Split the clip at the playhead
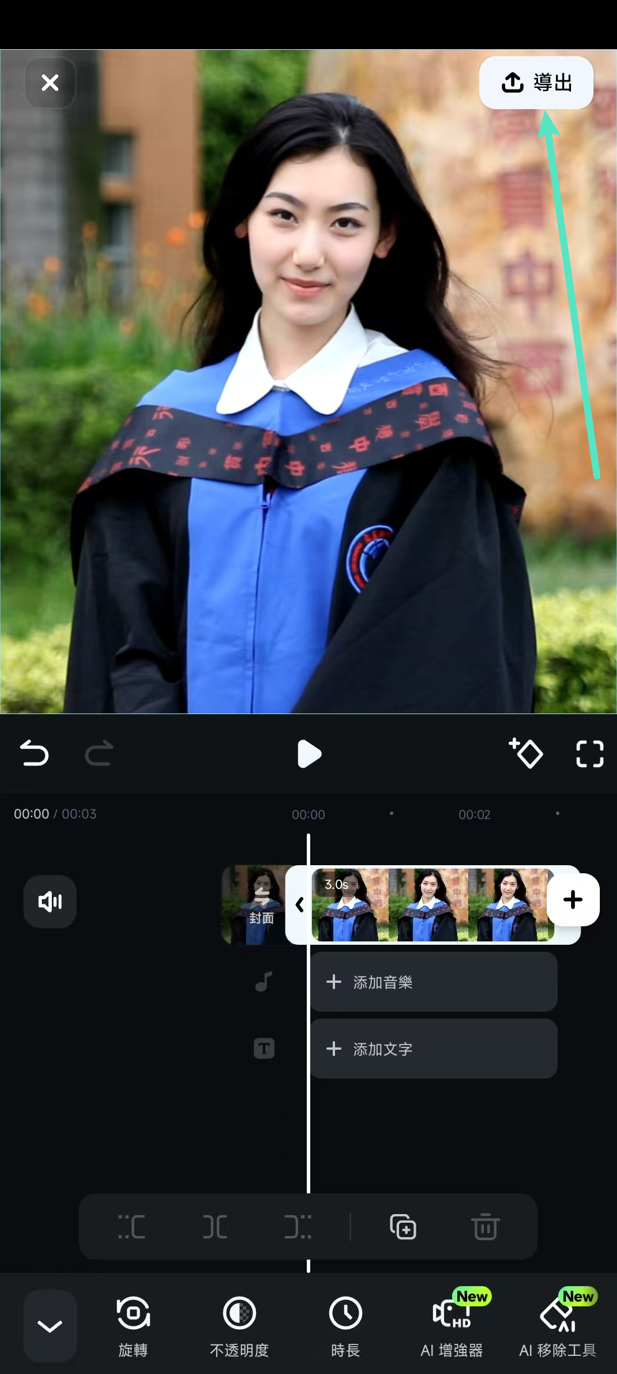Viewport: 617px width, 1374px height. pos(215,1227)
